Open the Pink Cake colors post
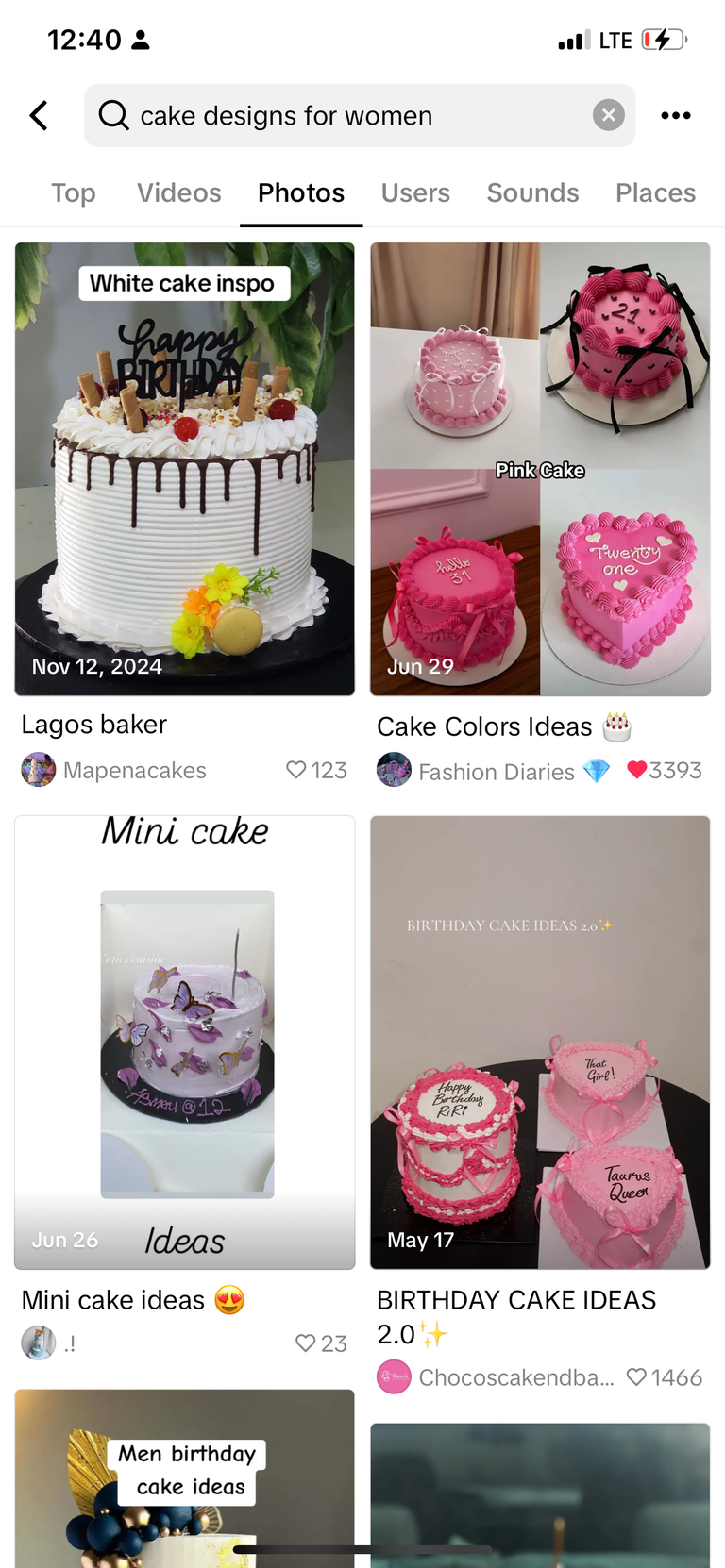This screenshot has height=1568, width=725. point(540,469)
